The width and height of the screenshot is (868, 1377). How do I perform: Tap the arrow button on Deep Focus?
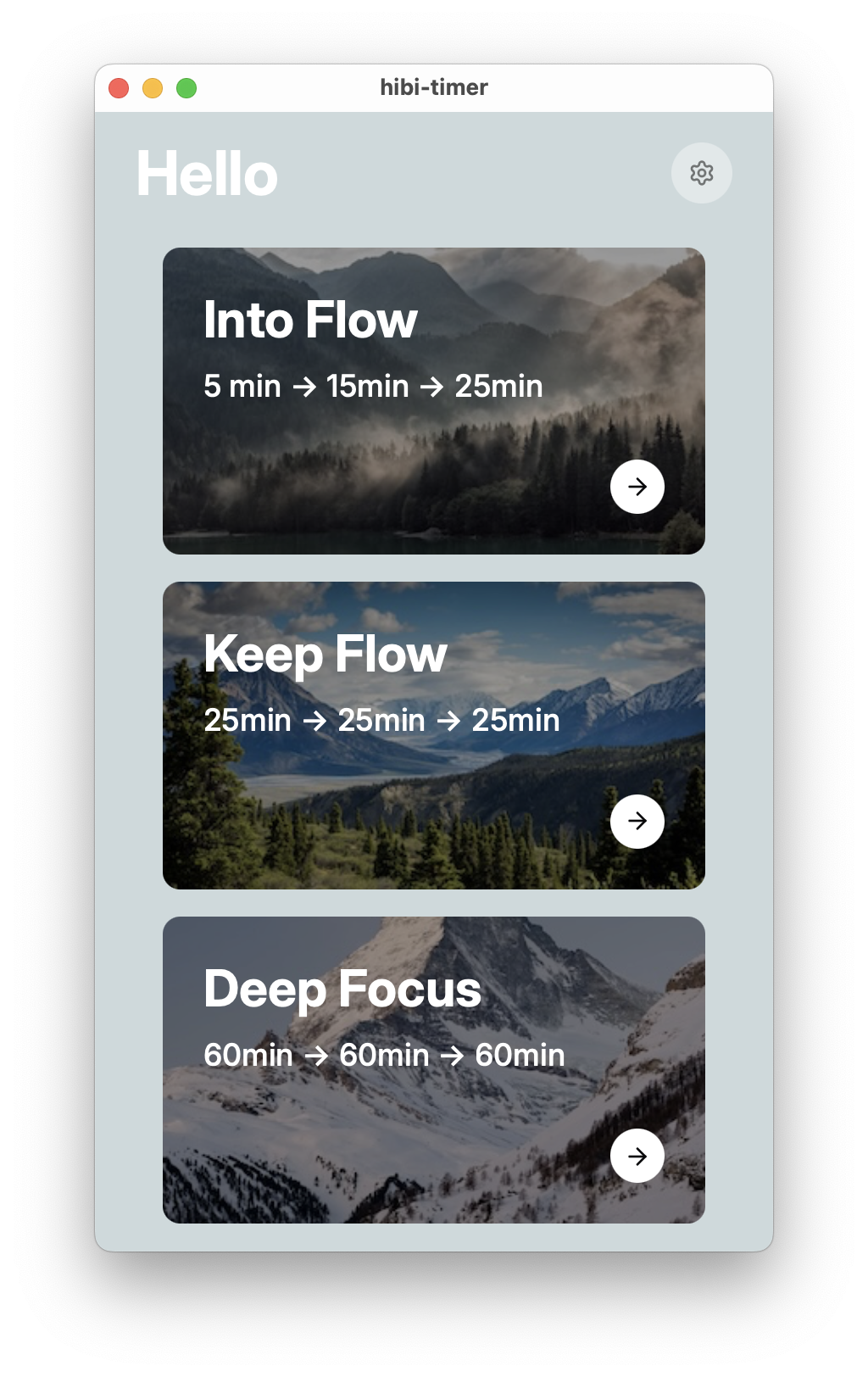coord(637,1156)
